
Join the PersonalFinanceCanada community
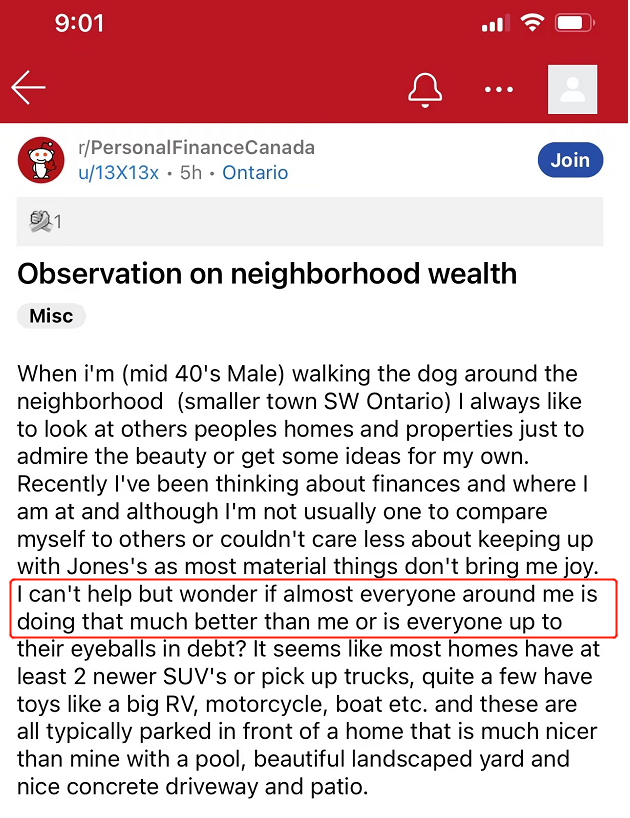[570, 160]
